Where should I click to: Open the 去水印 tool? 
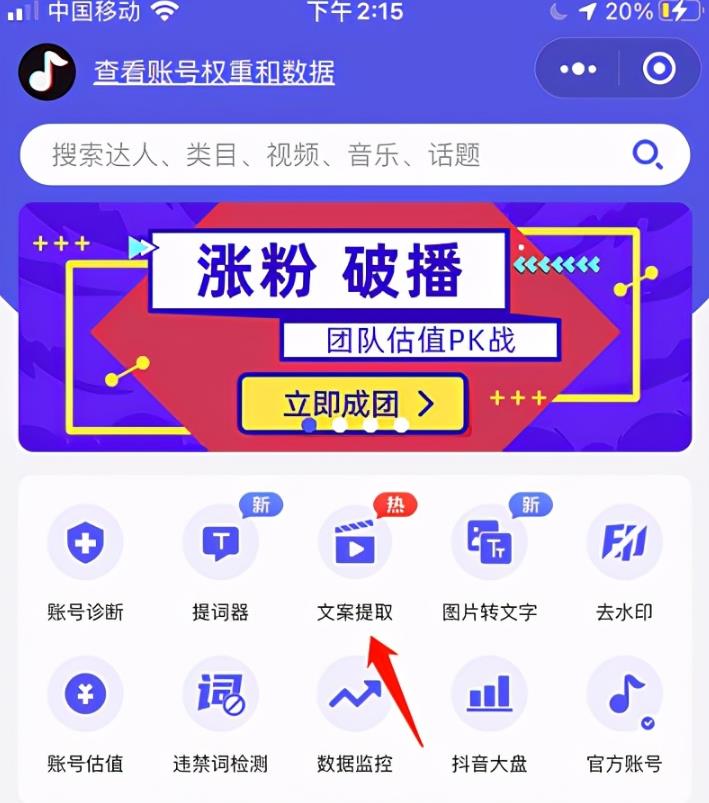point(624,545)
